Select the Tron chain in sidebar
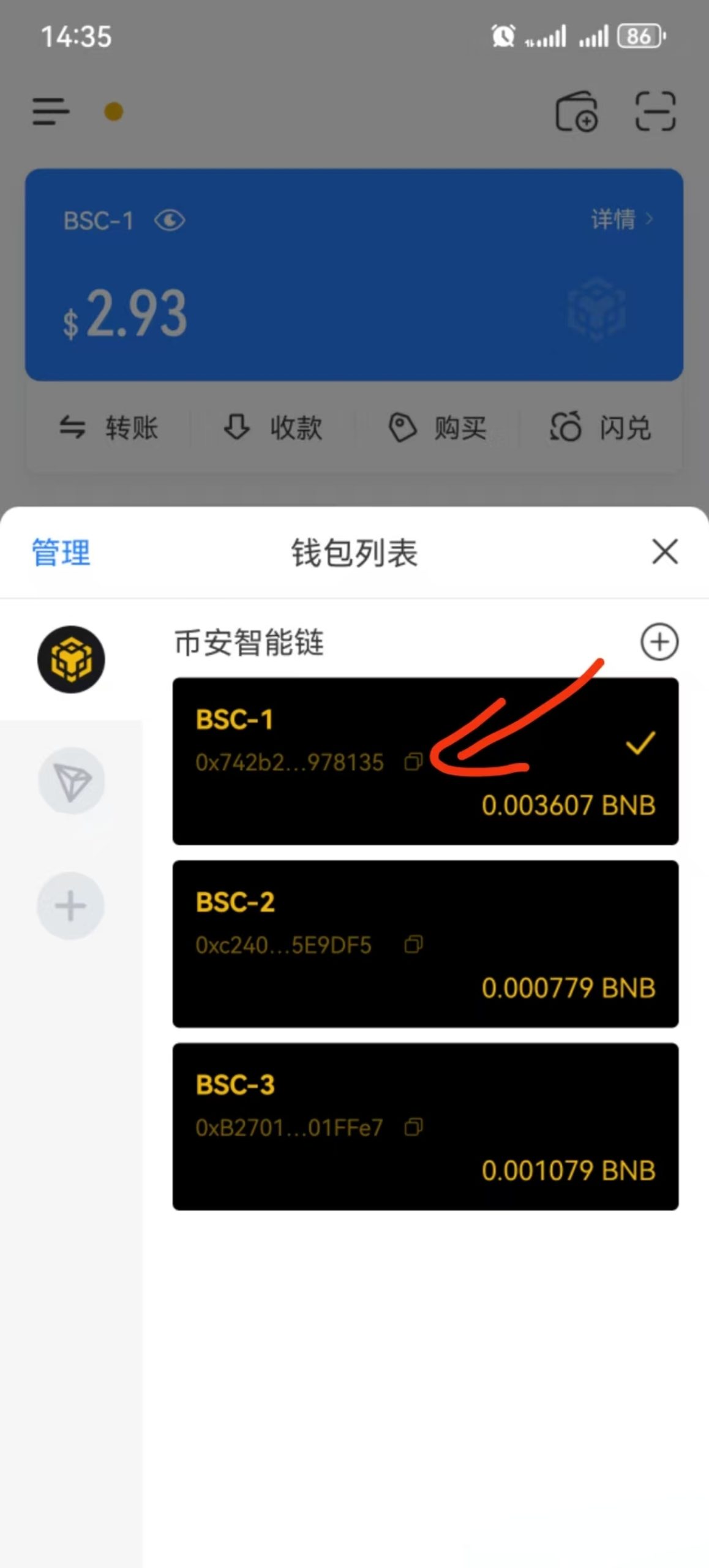 71,782
